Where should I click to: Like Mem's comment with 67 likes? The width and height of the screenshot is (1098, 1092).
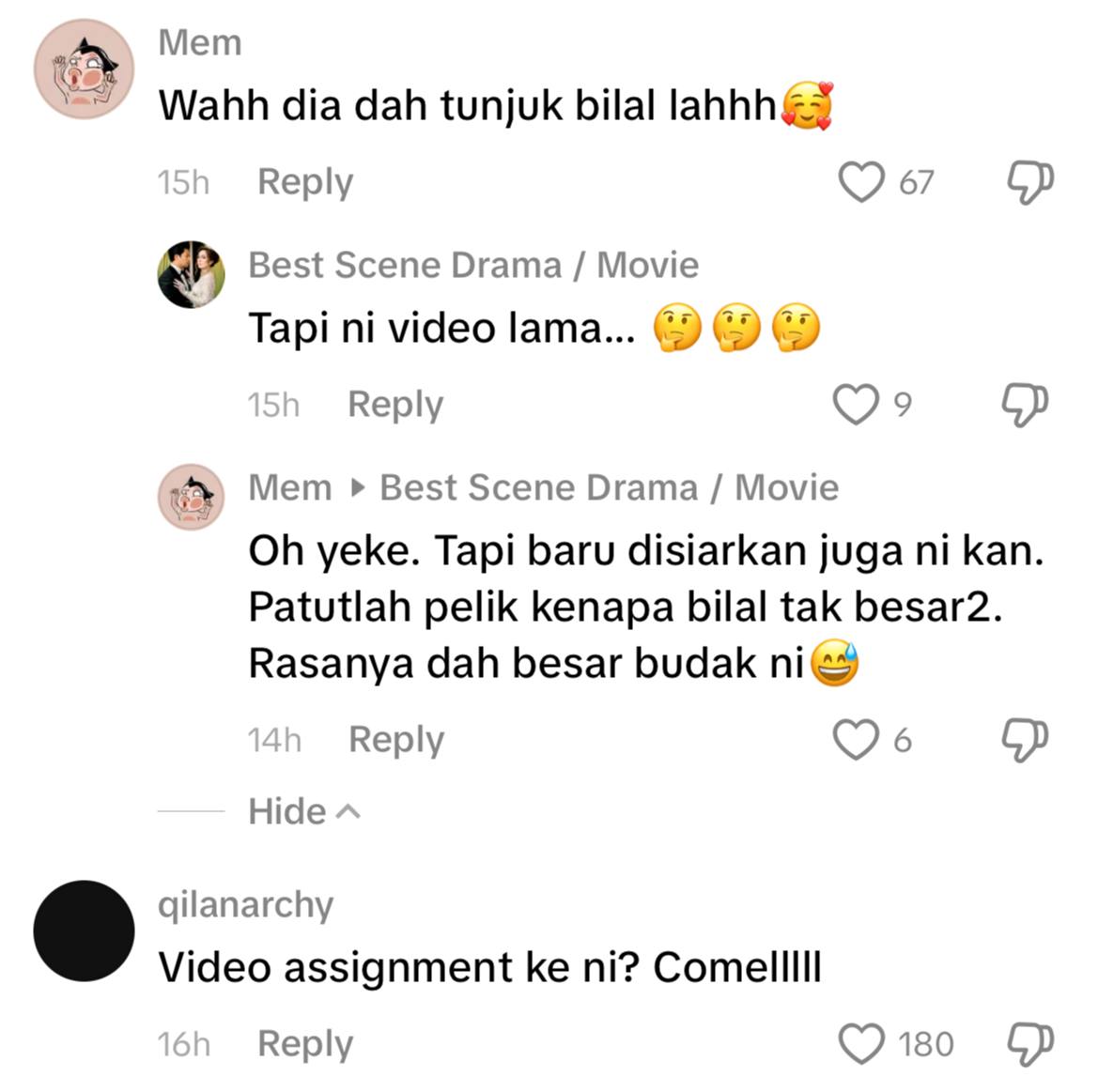tap(860, 182)
